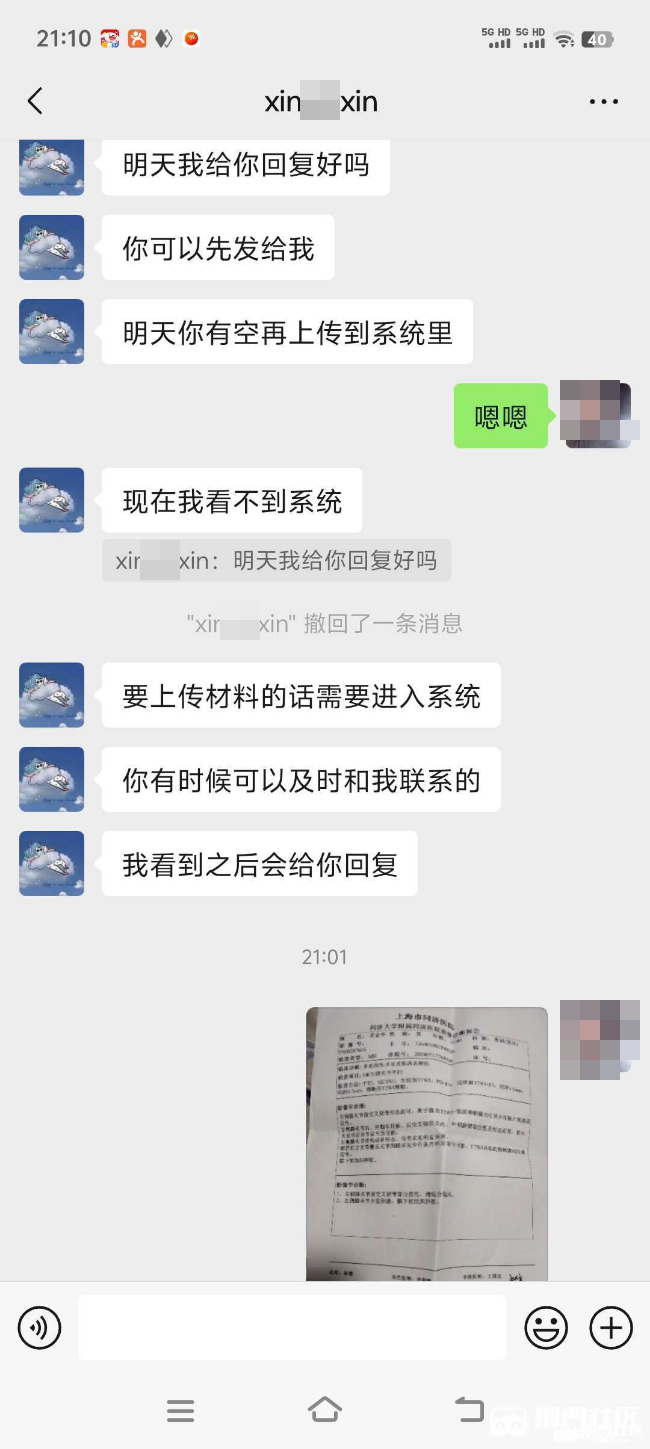The image size is (650, 1449).
Task: Open the plus attachment menu
Action: point(611,1328)
